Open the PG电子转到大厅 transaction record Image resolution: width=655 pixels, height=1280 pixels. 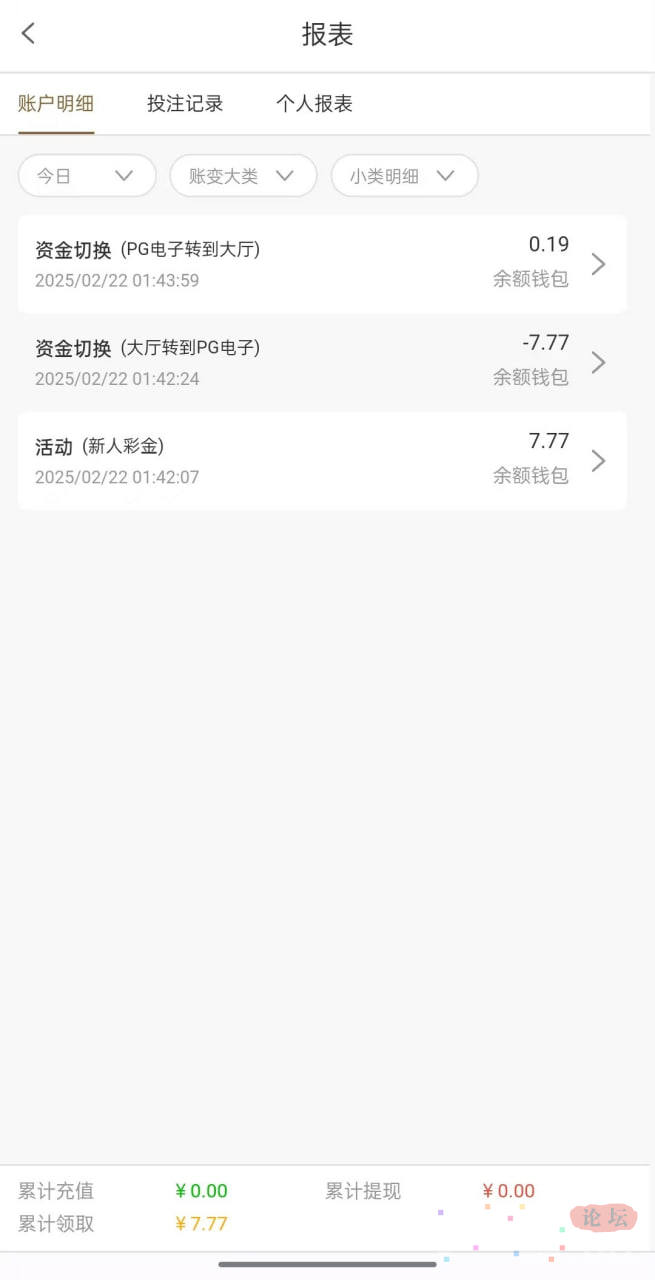[322, 264]
